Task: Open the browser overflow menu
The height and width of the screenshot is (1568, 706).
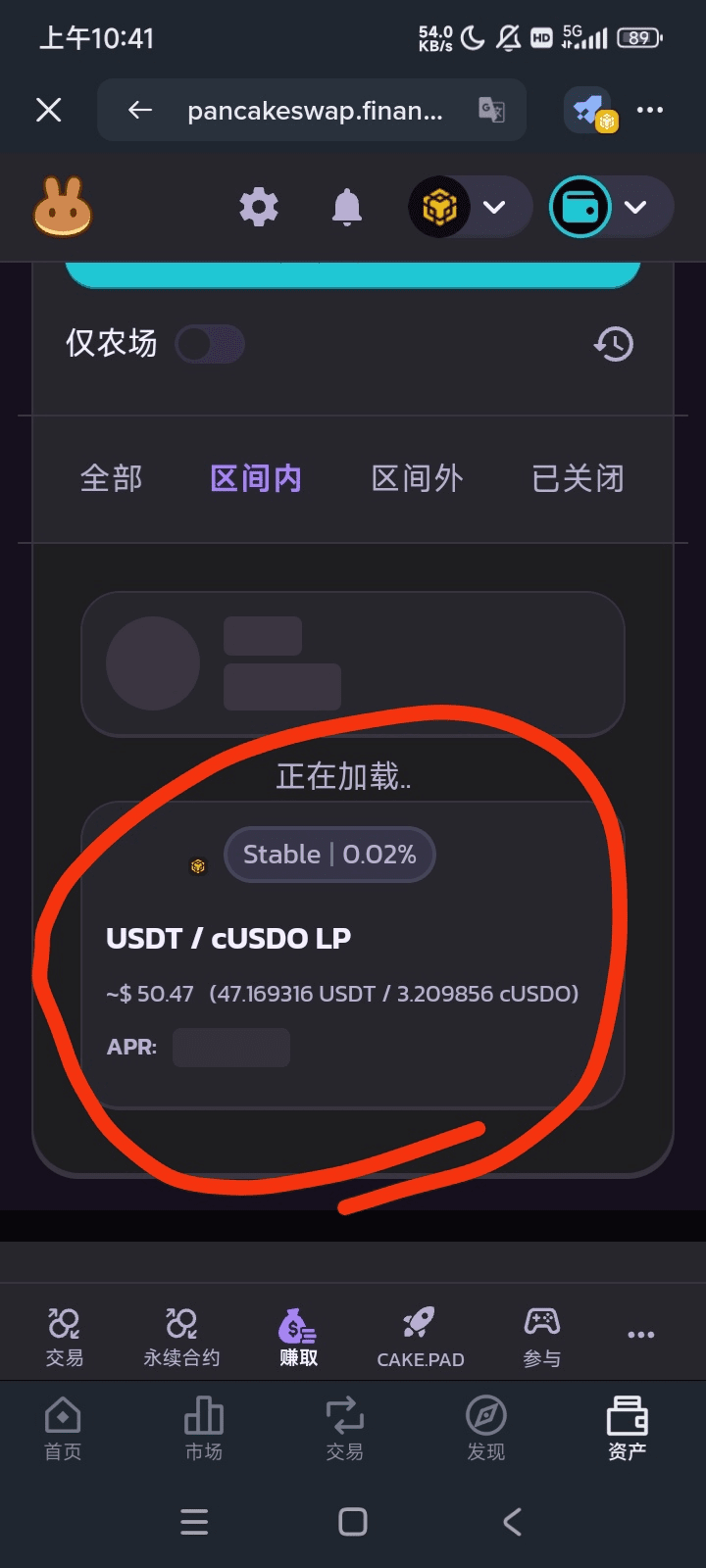Action: click(x=650, y=110)
